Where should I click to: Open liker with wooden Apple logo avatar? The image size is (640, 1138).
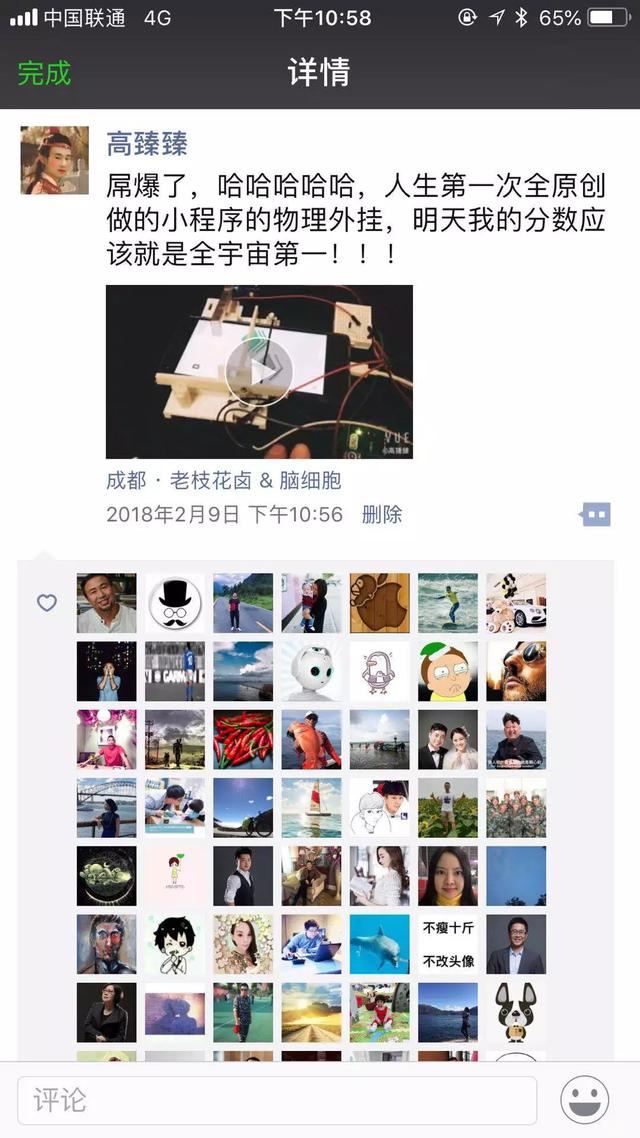point(380,603)
